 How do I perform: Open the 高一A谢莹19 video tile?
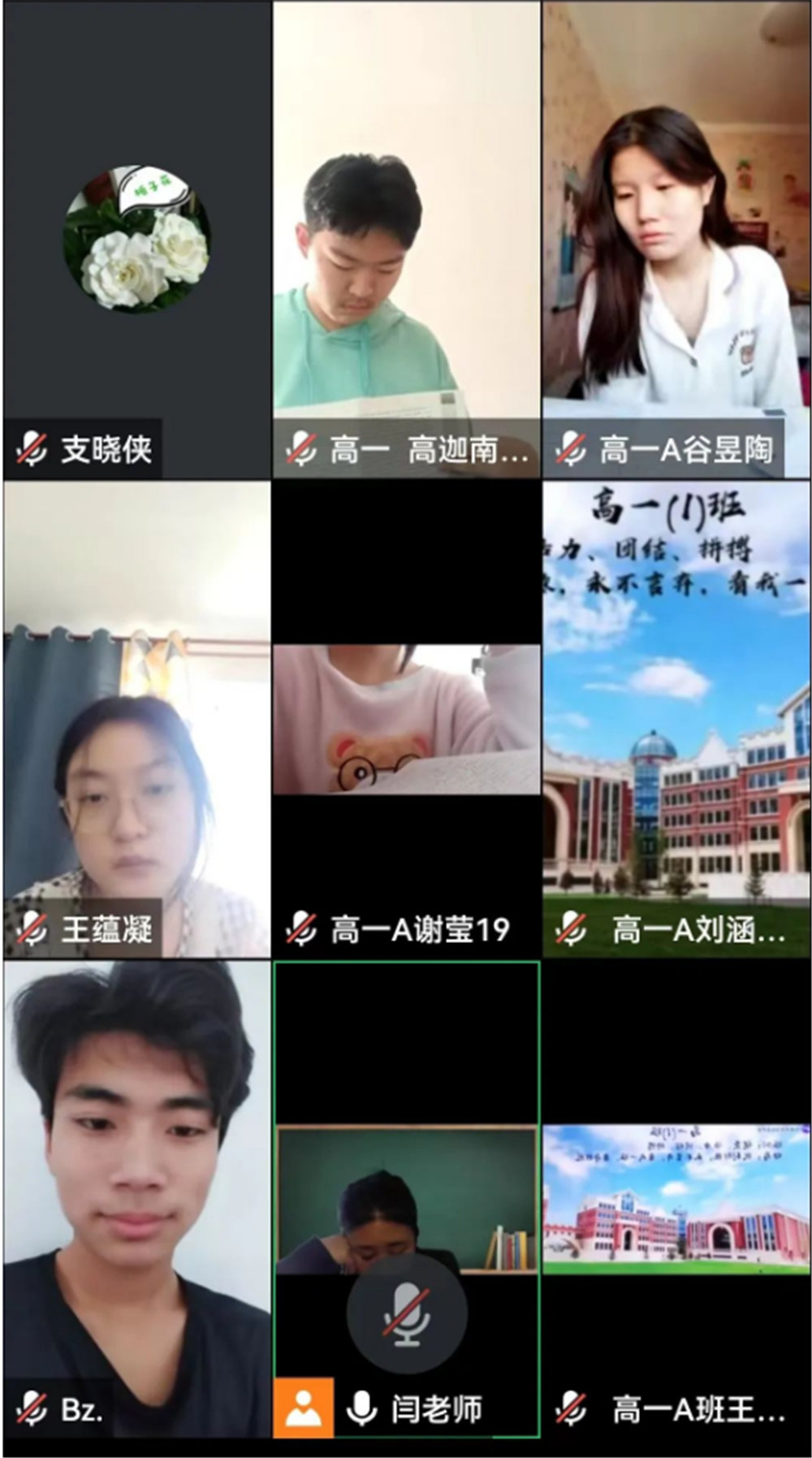[x=406, y=719]
